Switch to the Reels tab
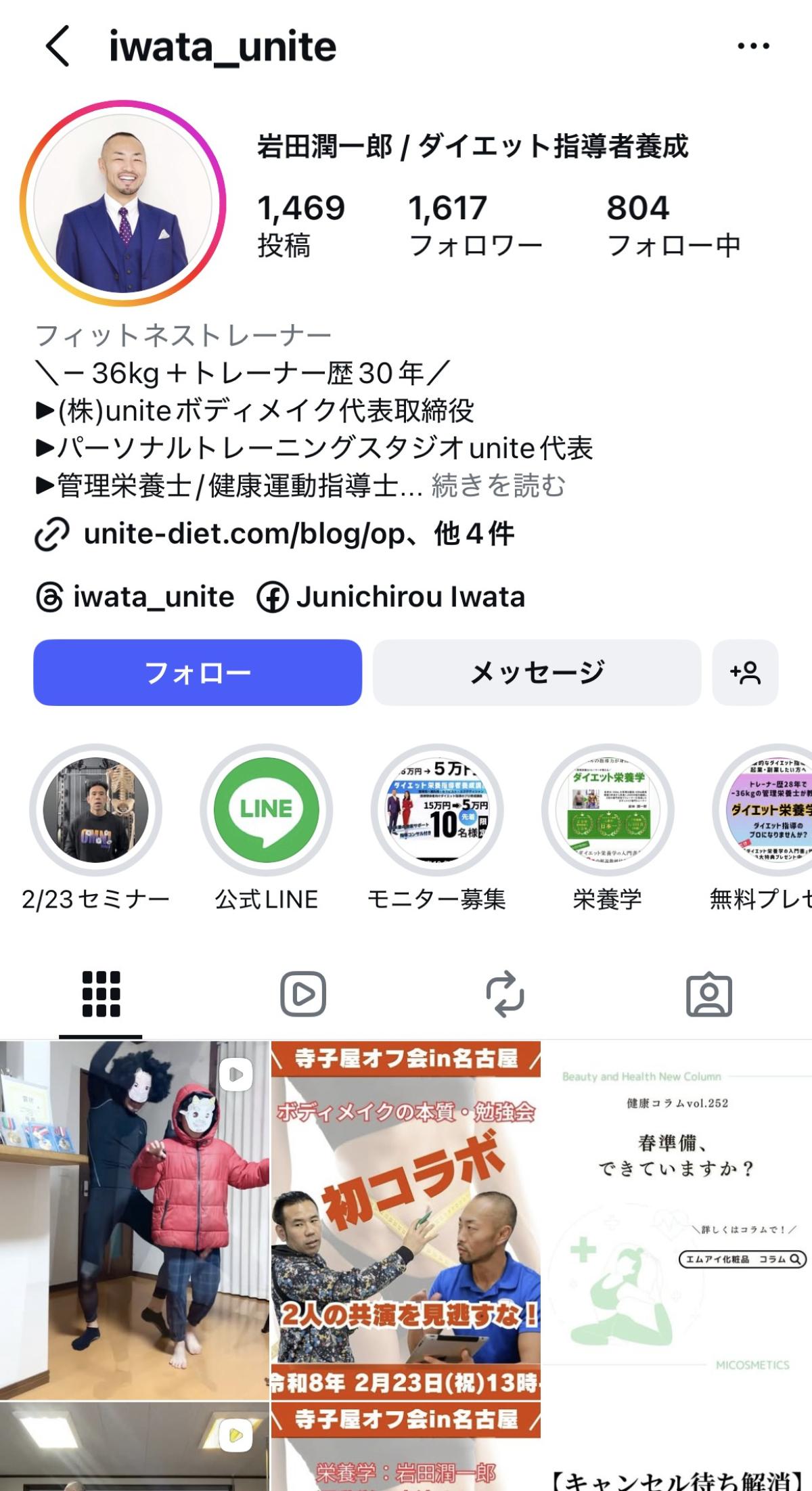This screenshot has width=812, height=1491. pyautogui.click(x=303, y=994)
